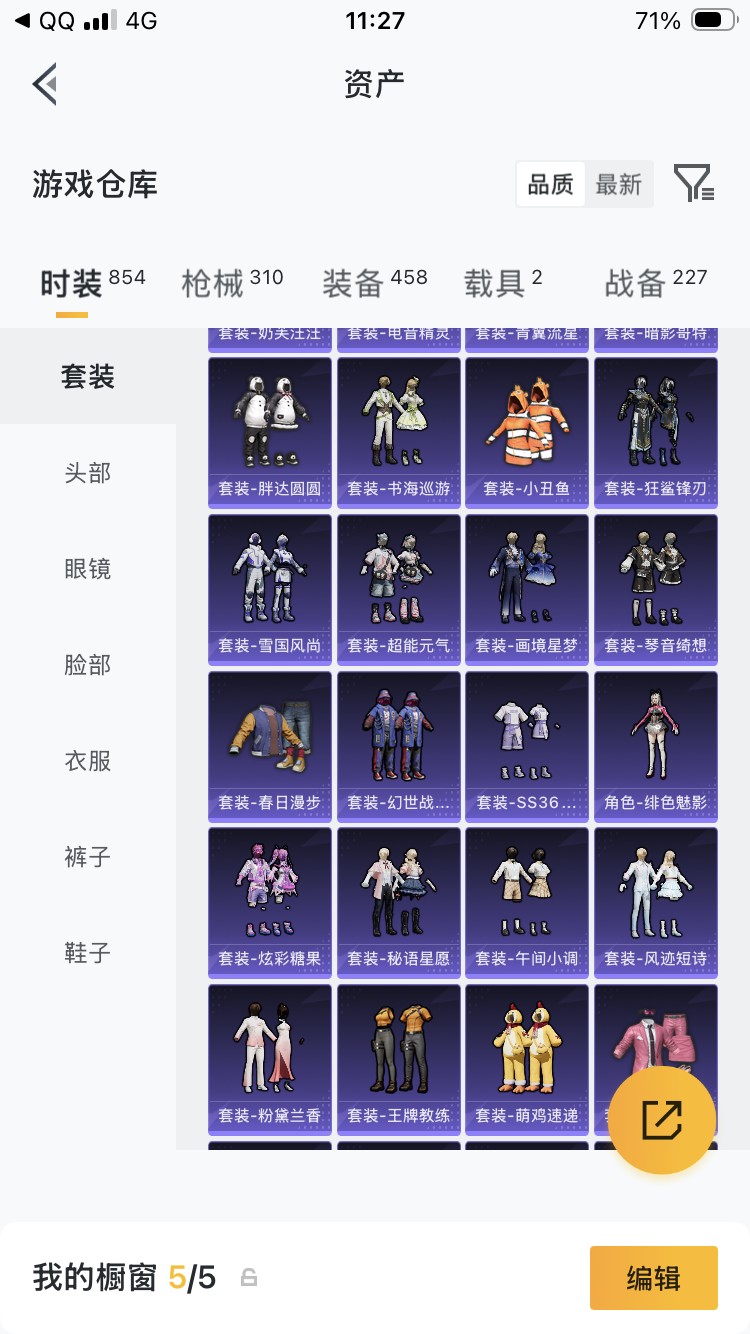Sort items by 品质
750x1334 pixels.
click(550, 184)
